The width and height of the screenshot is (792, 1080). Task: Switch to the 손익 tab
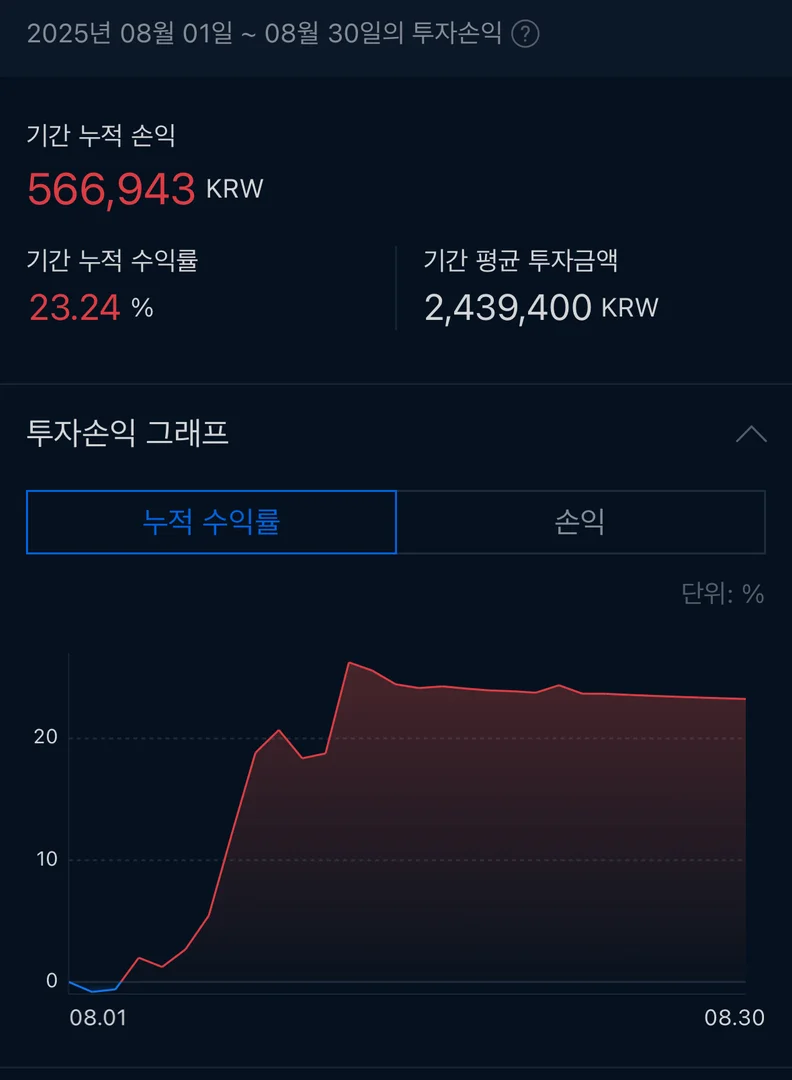[580, 522]
